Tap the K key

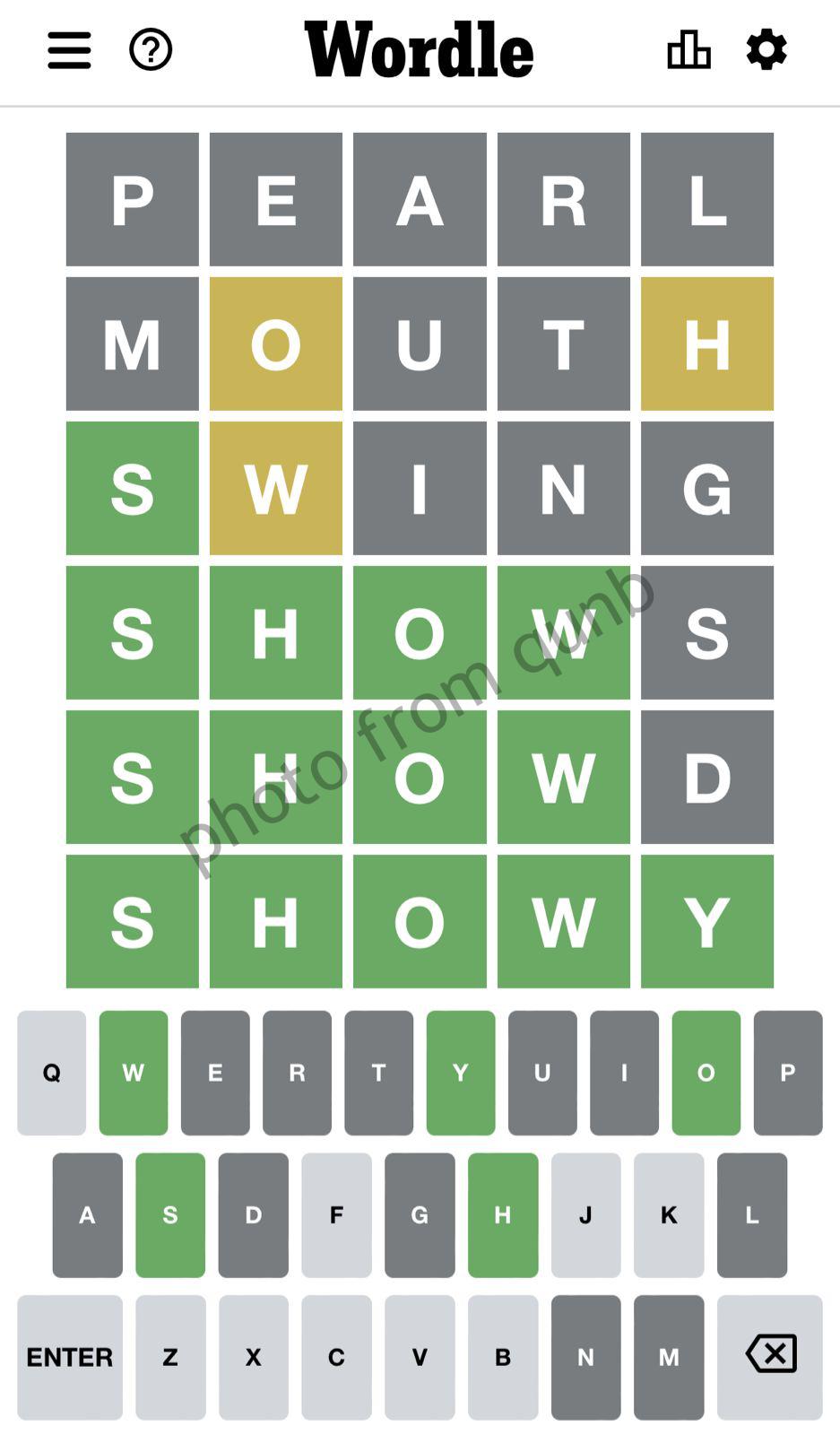[669, 1215]
